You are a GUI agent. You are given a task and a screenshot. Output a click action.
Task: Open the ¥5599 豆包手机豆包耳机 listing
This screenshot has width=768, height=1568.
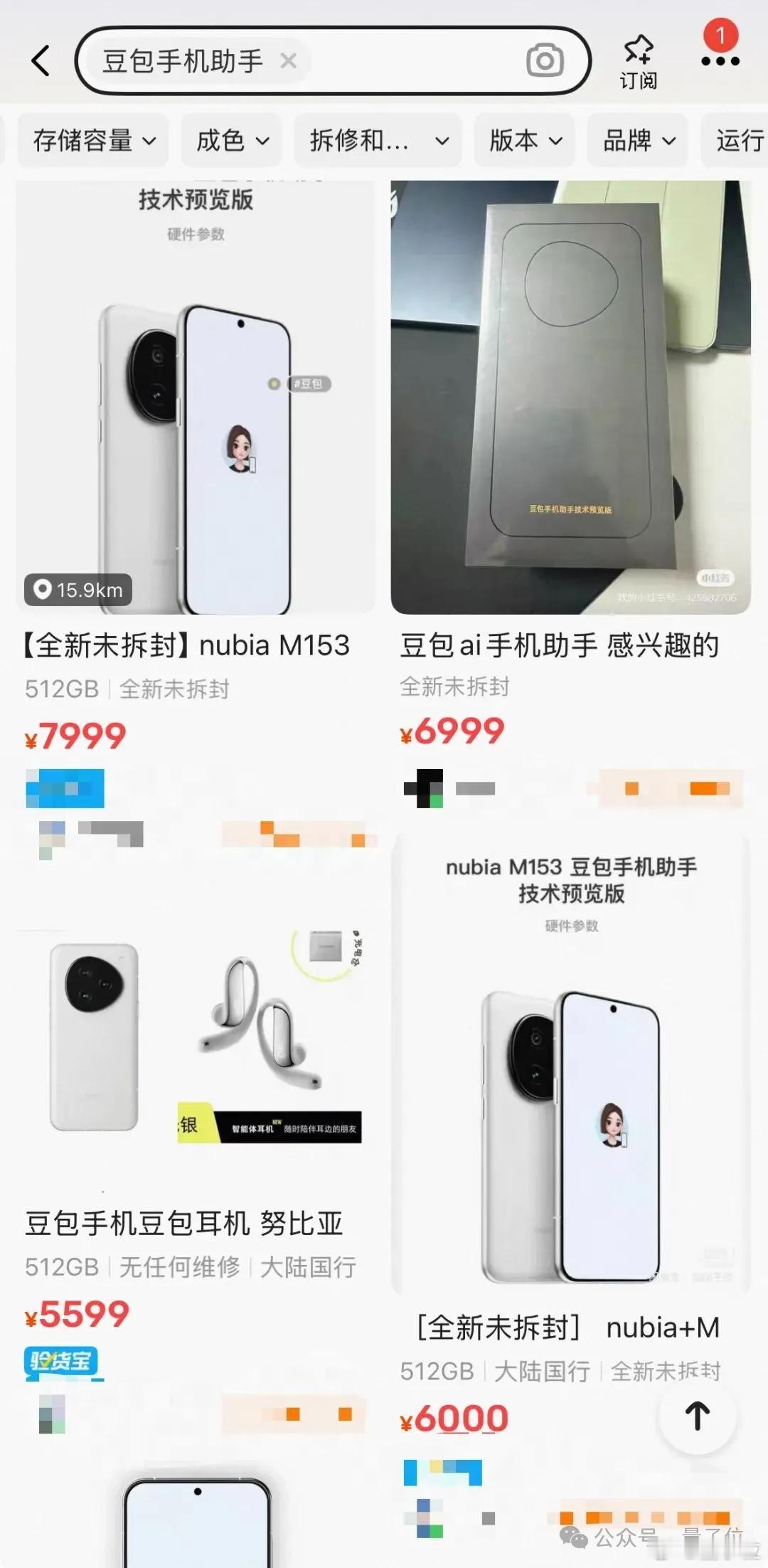tap(185, 1224)
